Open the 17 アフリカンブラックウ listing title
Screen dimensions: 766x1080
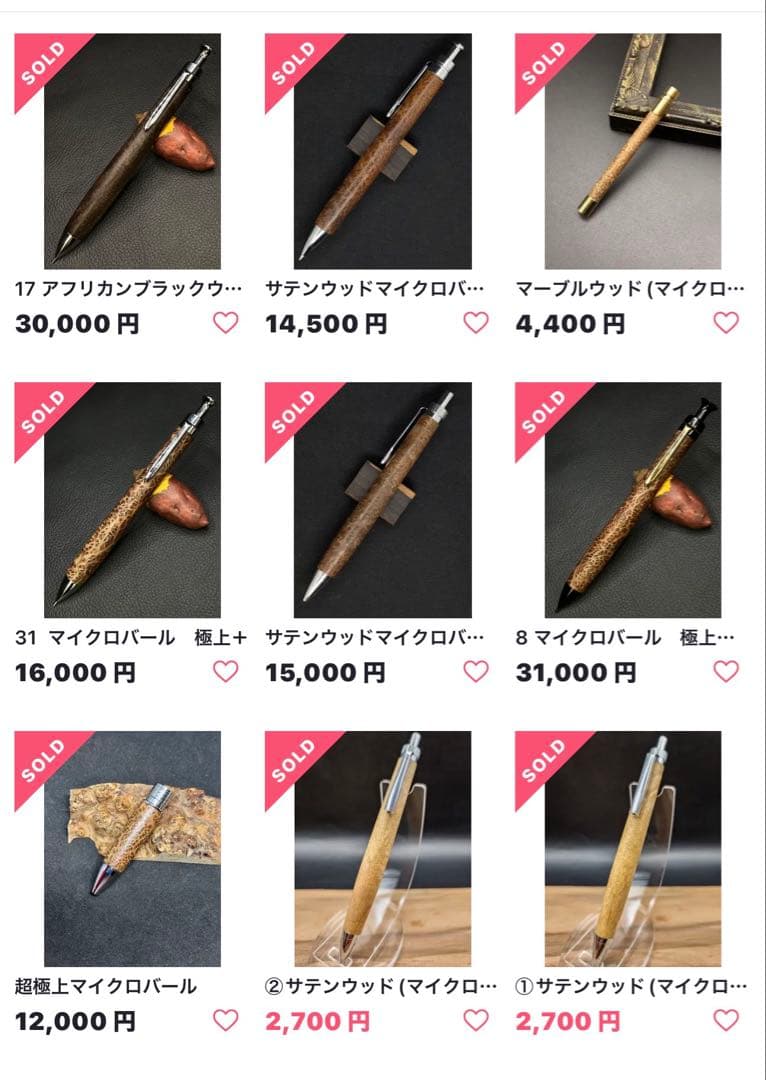coord(125,286)
